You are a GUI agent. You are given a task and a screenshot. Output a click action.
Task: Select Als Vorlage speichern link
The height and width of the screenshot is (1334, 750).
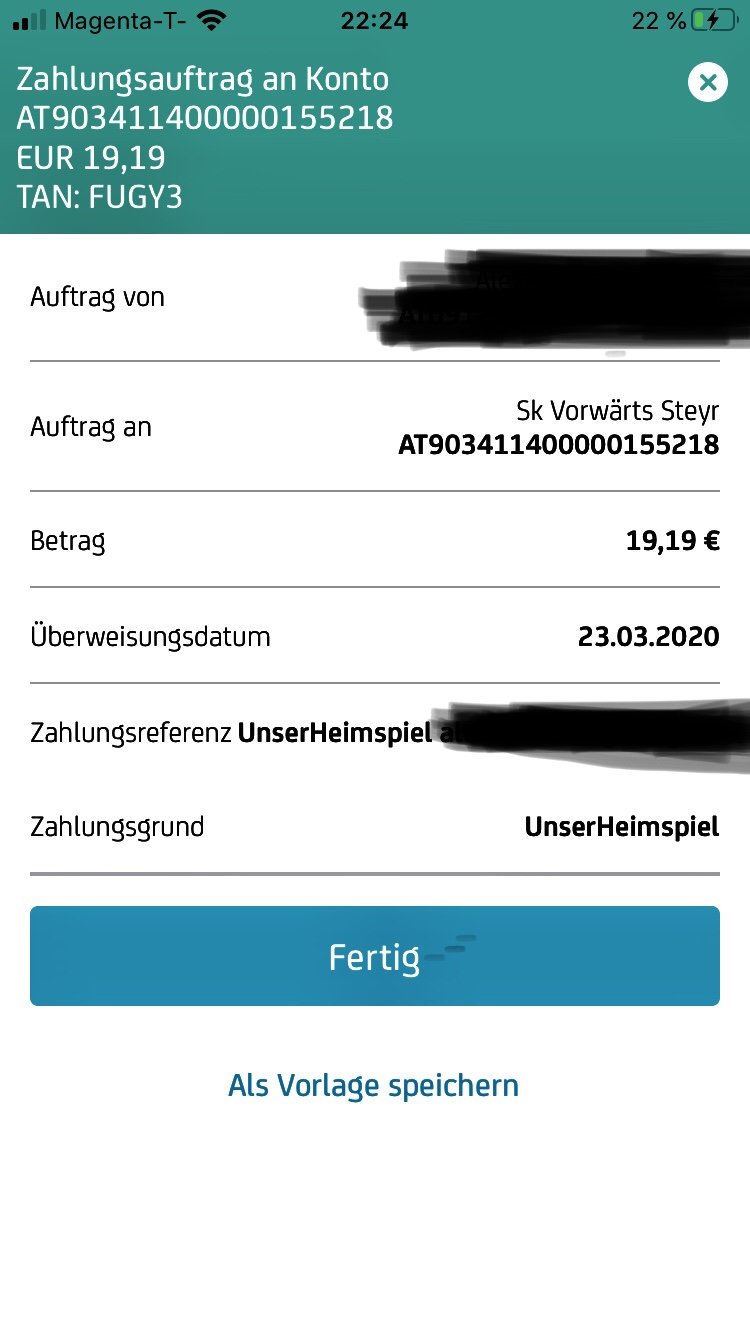click(374, 1086)
